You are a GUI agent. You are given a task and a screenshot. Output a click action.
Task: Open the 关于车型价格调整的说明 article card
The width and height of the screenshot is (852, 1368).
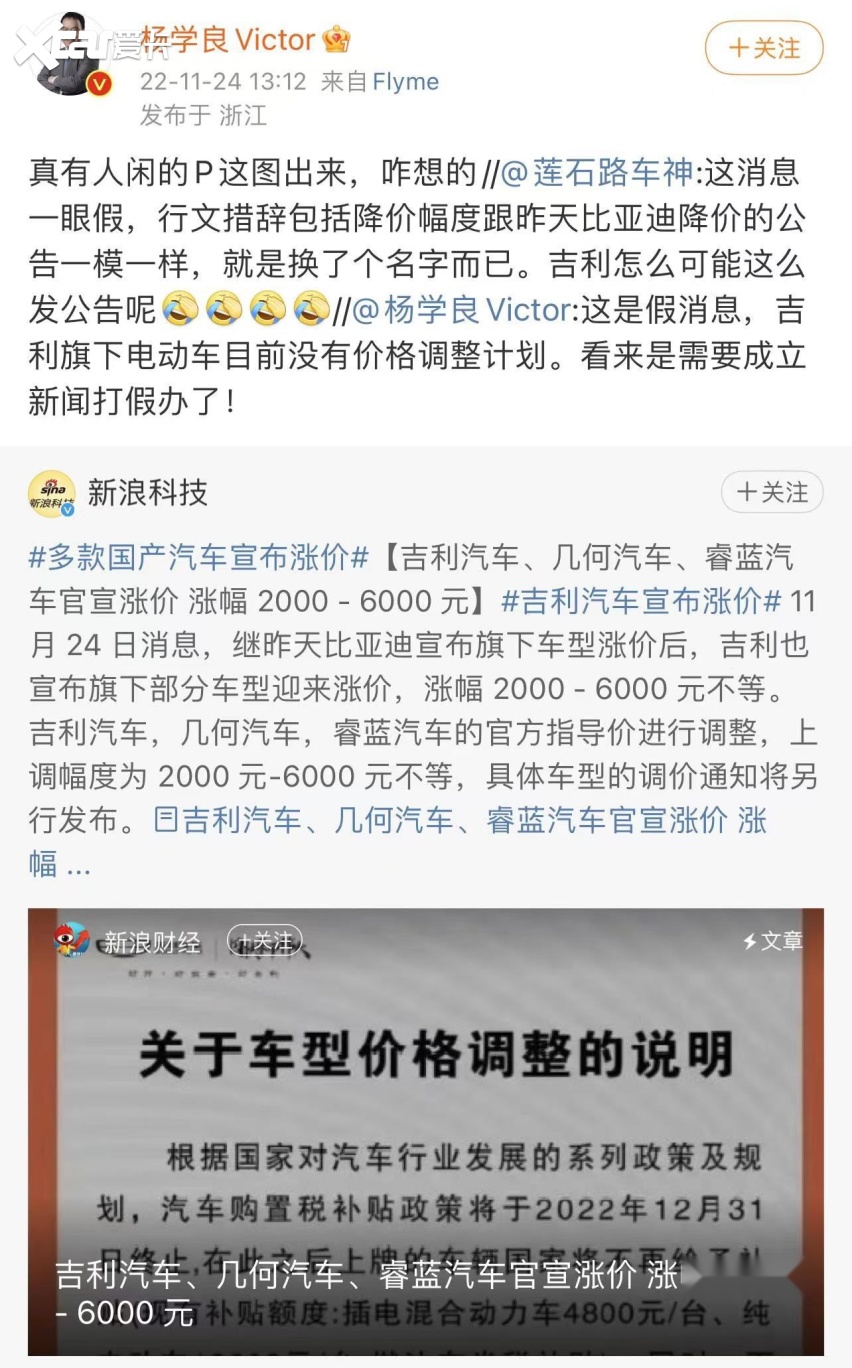click(x=426, y=1130)
